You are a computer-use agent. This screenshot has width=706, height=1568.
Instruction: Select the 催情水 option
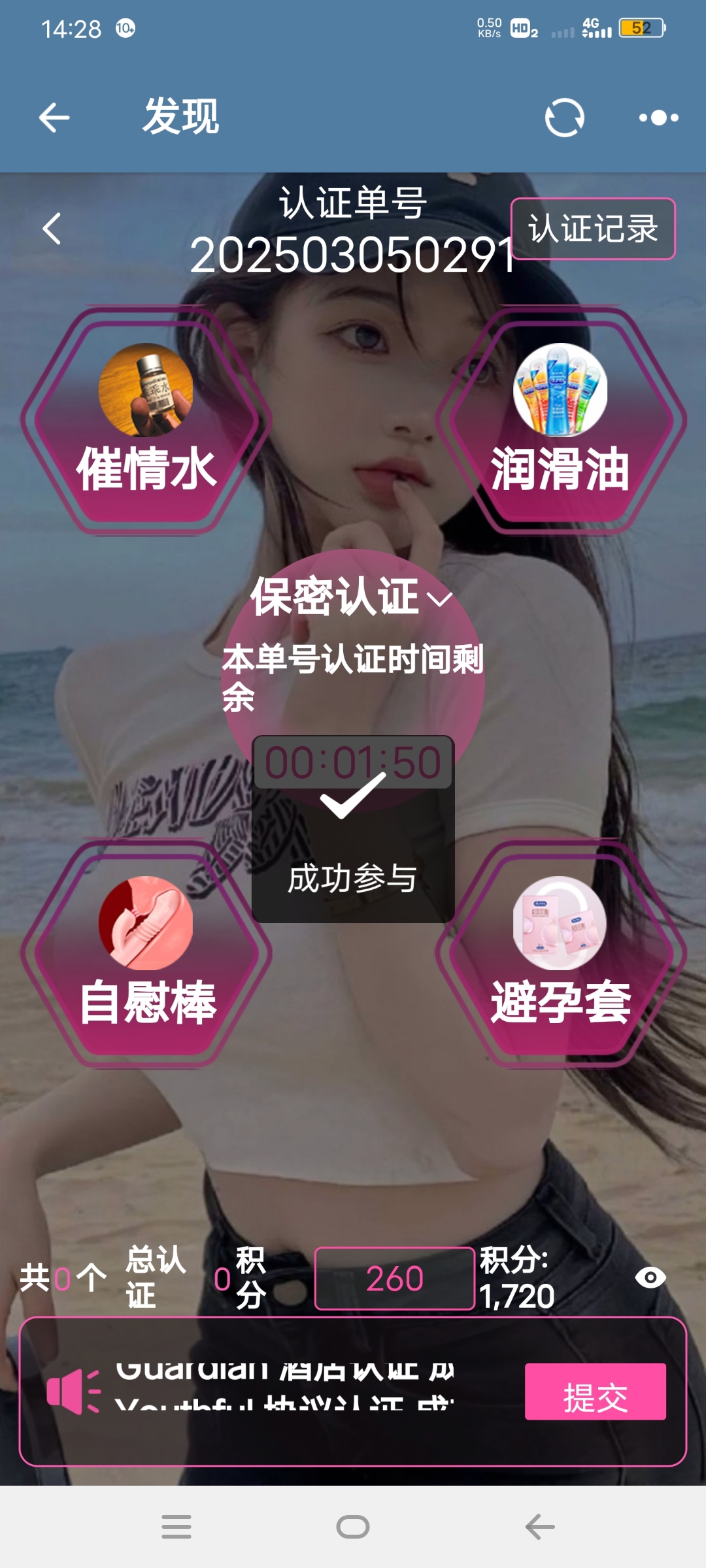(x=146, y=421)
